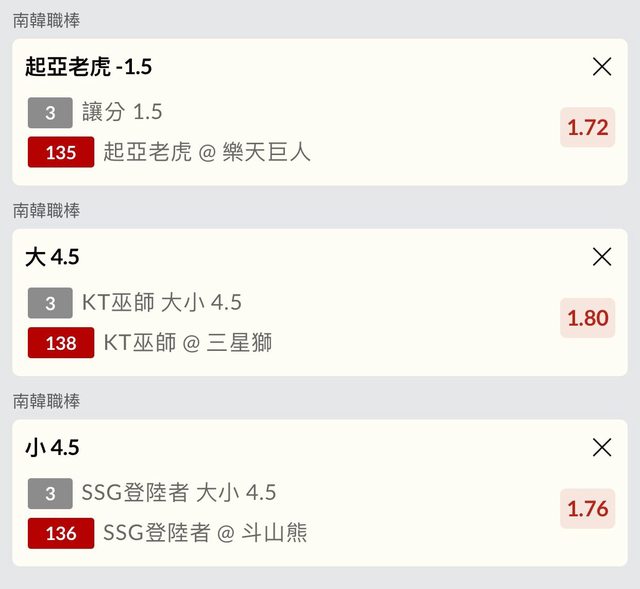The height and width of the screenshot is (589, 640).
Task: Remove the 大 4.5 bet selection
Action: [602, 257]
